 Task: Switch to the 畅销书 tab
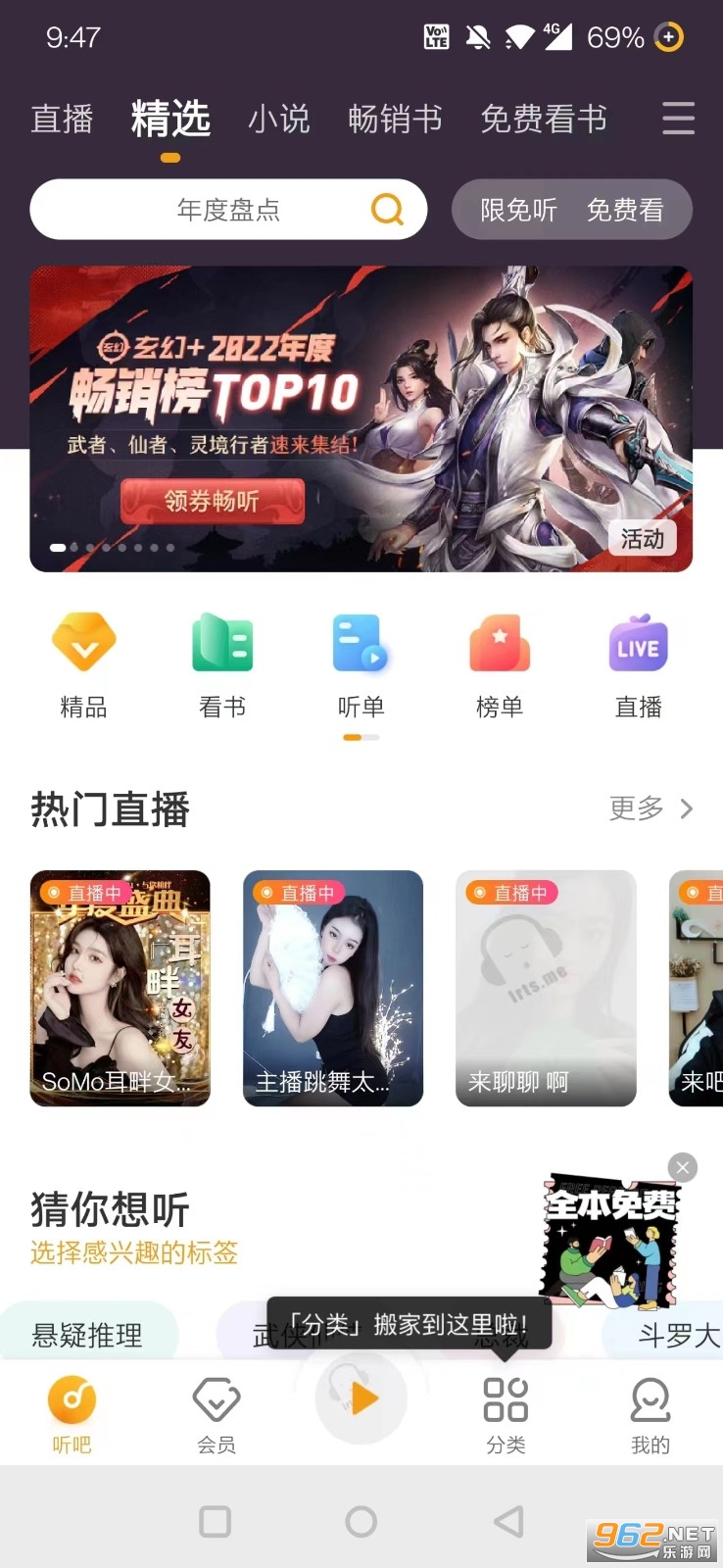pyautogui.click(x=396, y=118)
